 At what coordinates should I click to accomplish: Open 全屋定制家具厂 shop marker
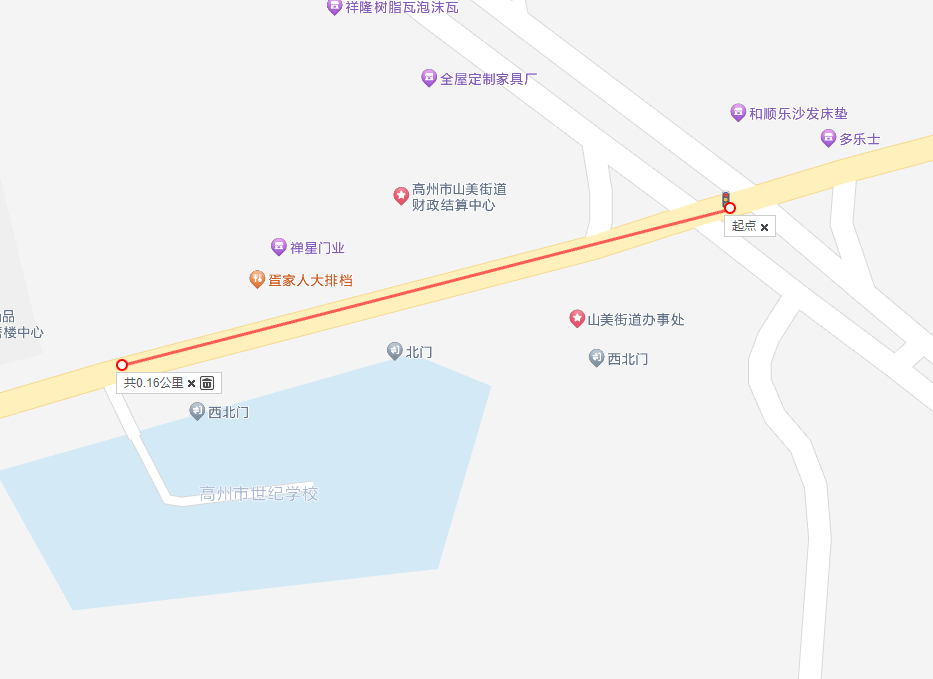point(429,78)
